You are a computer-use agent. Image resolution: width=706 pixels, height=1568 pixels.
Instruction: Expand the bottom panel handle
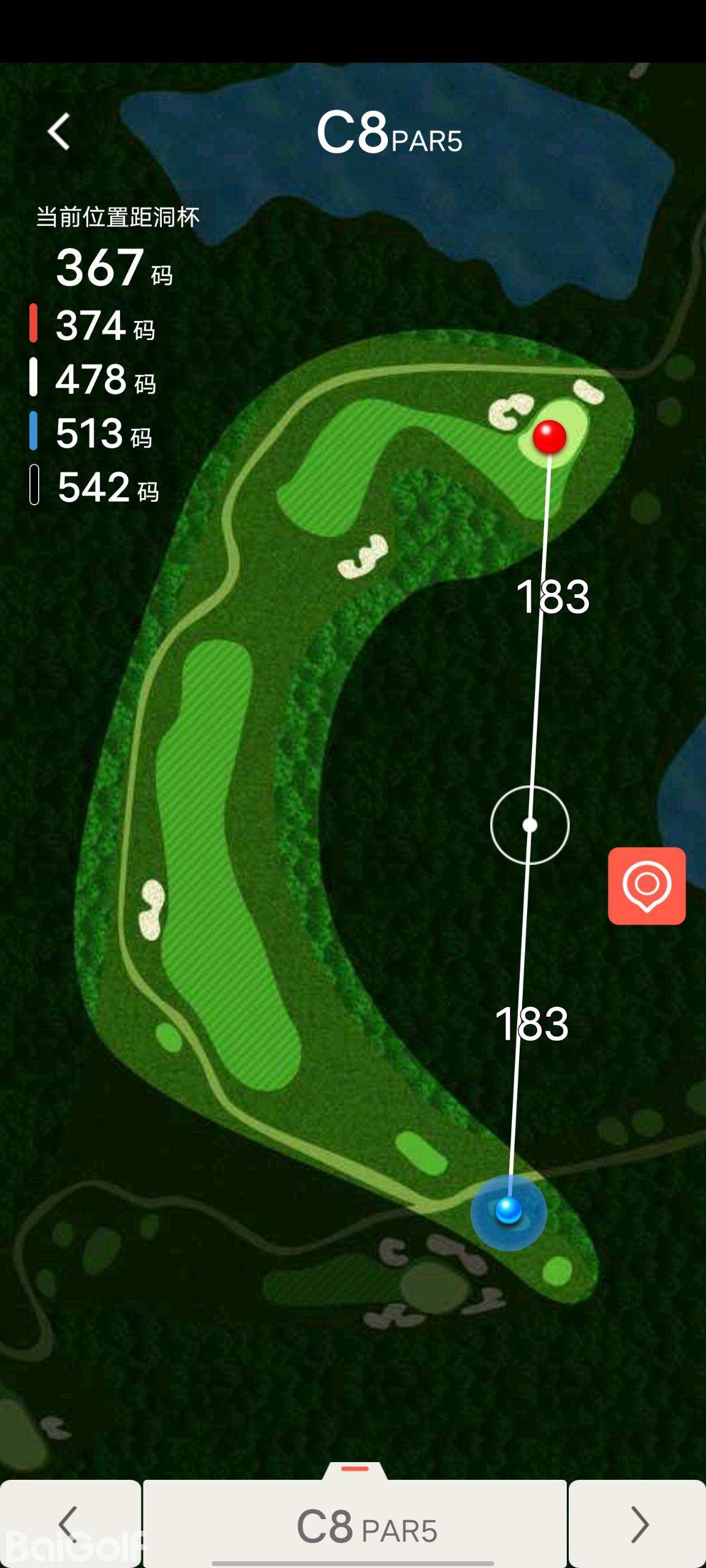[x=355, y=1470]
